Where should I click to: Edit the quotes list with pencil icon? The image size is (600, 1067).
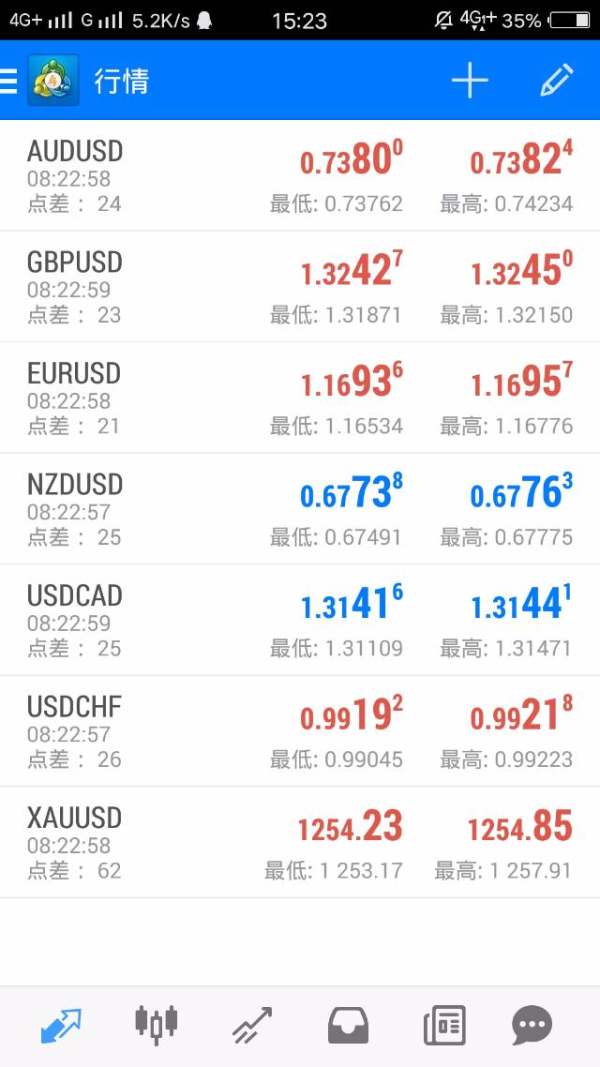point(556,81)
